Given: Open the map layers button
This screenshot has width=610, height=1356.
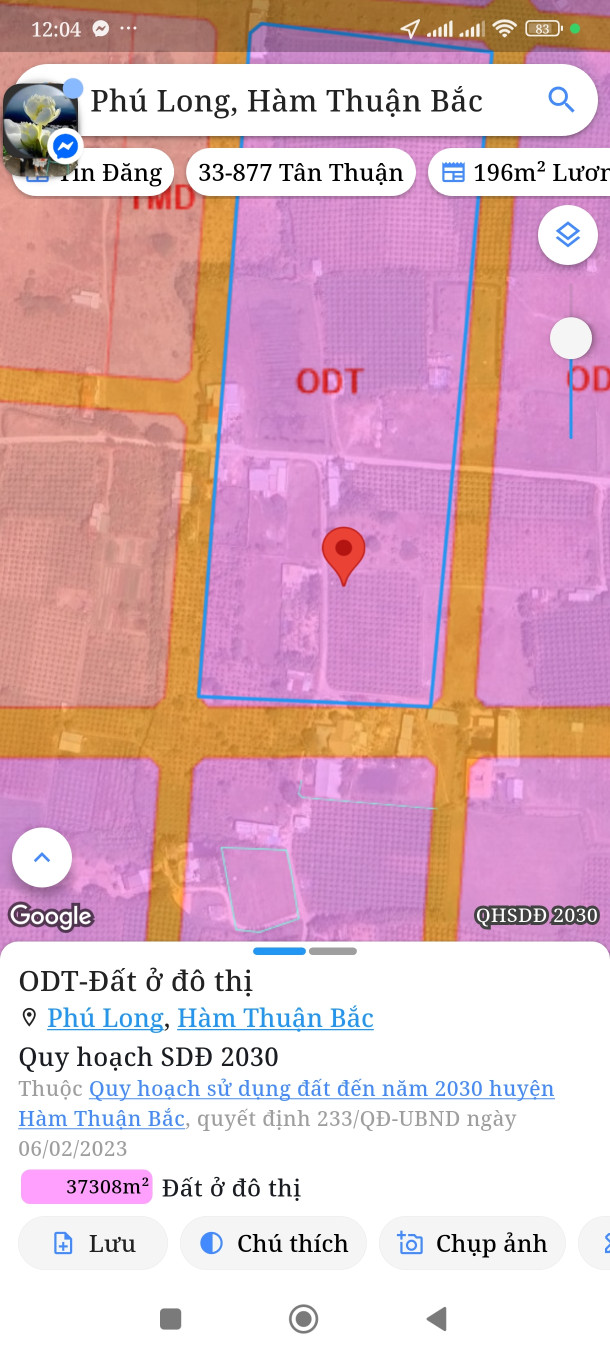Looking at the screenshot, I should click(568, 235).
